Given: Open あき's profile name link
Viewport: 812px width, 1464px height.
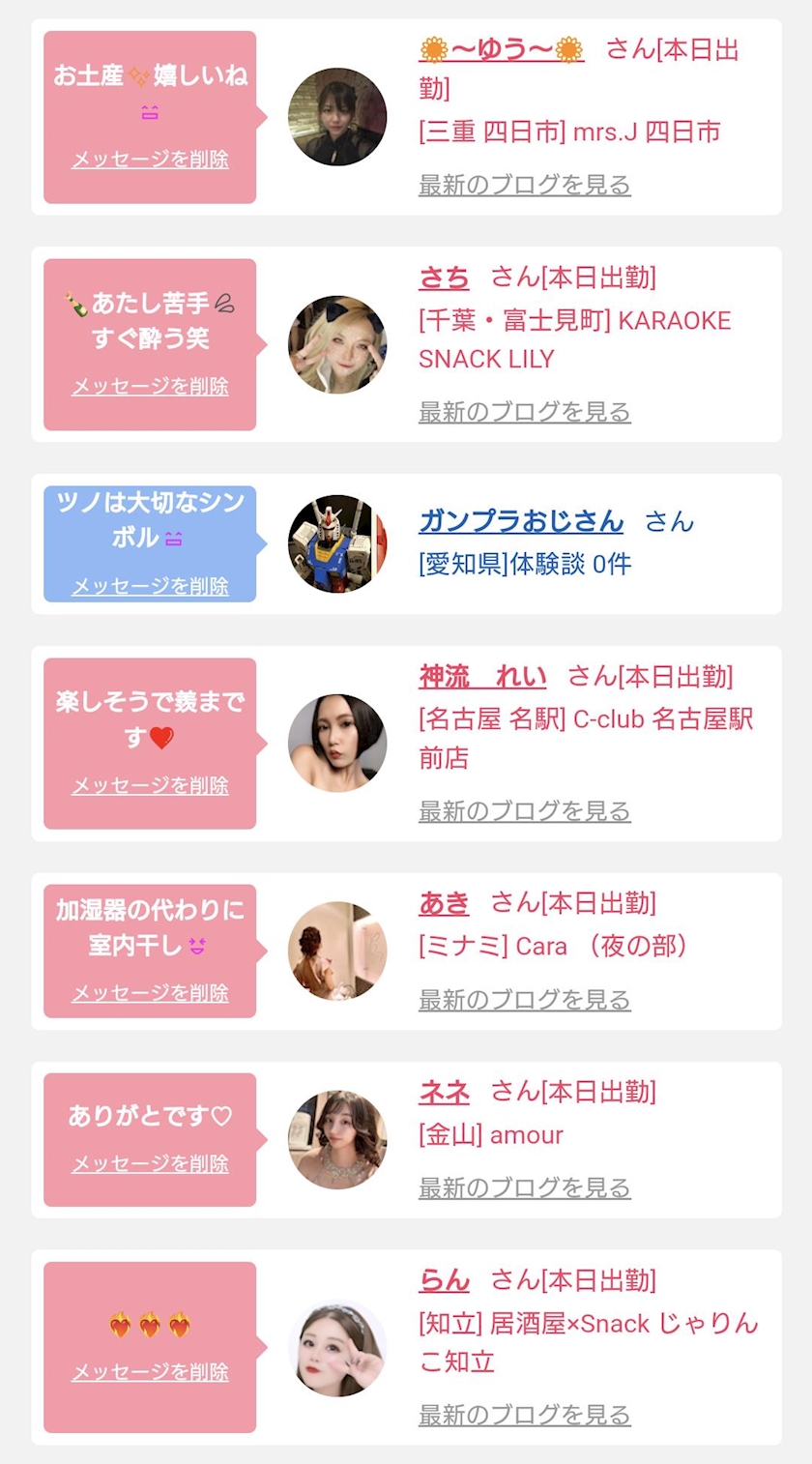Looking at the screenshot, I should point(444,903).
